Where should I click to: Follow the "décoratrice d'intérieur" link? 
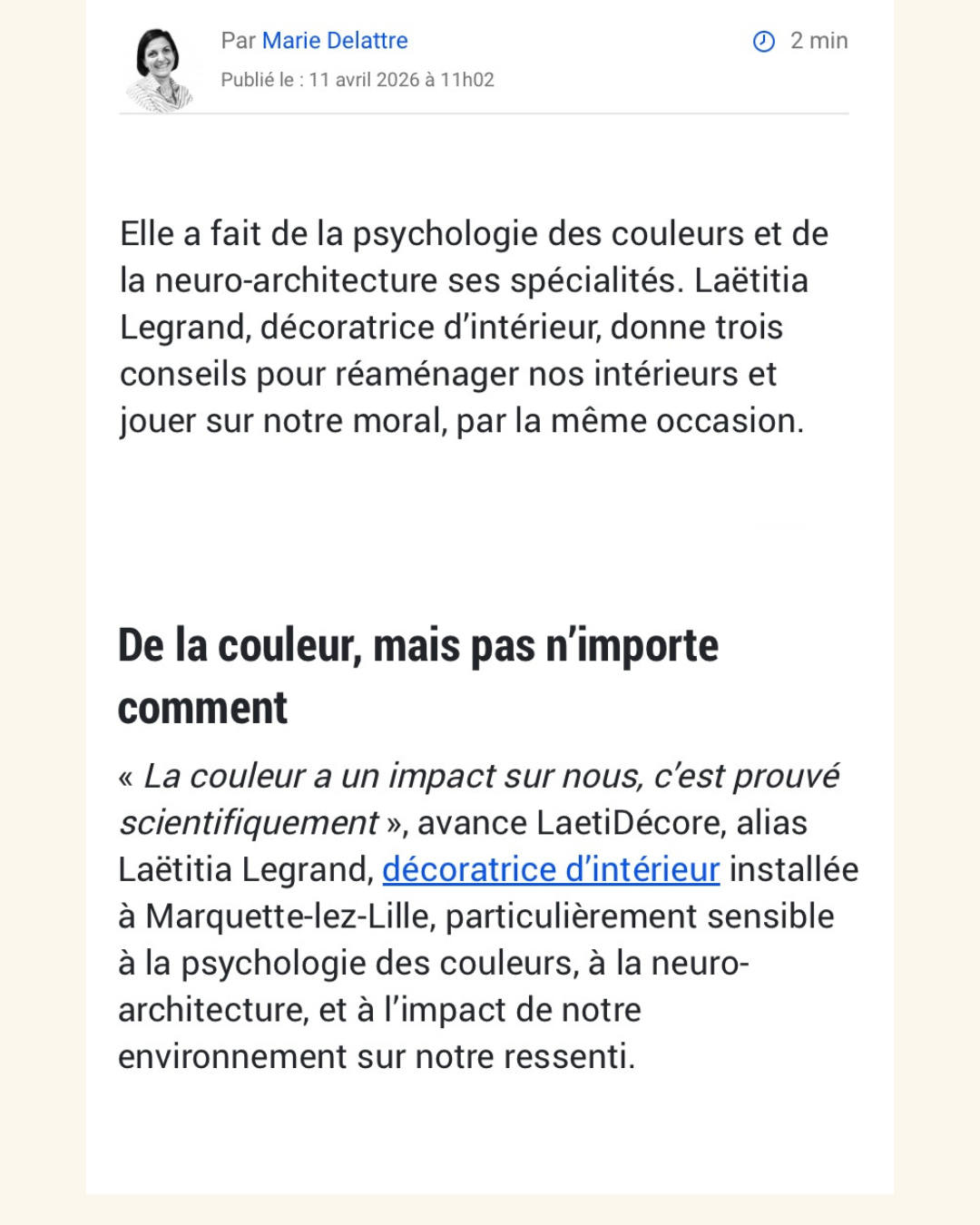point(551,869)
